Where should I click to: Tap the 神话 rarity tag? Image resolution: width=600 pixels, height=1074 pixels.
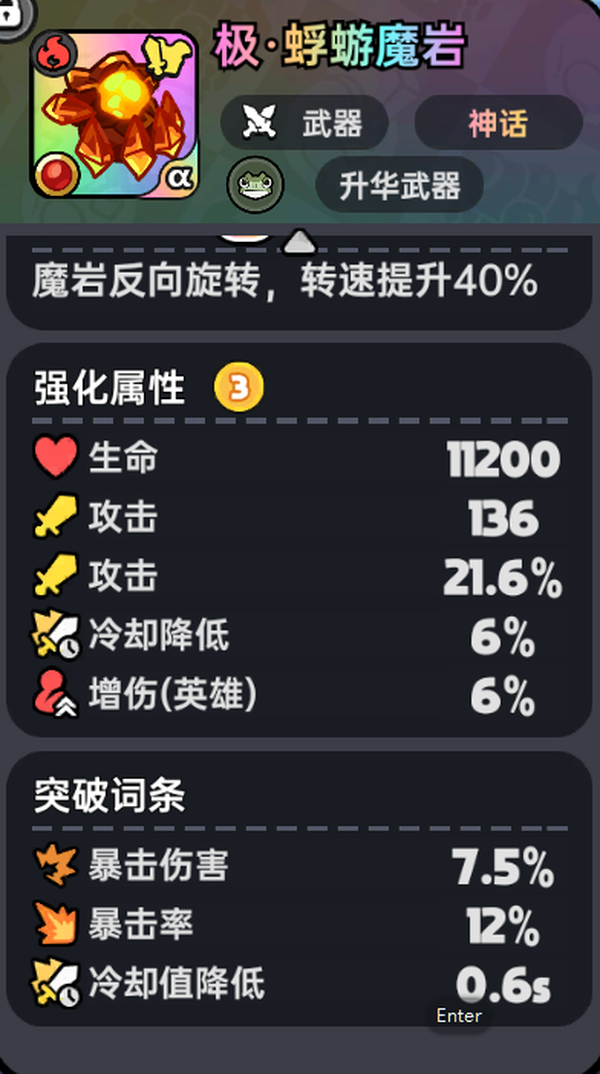497,124
